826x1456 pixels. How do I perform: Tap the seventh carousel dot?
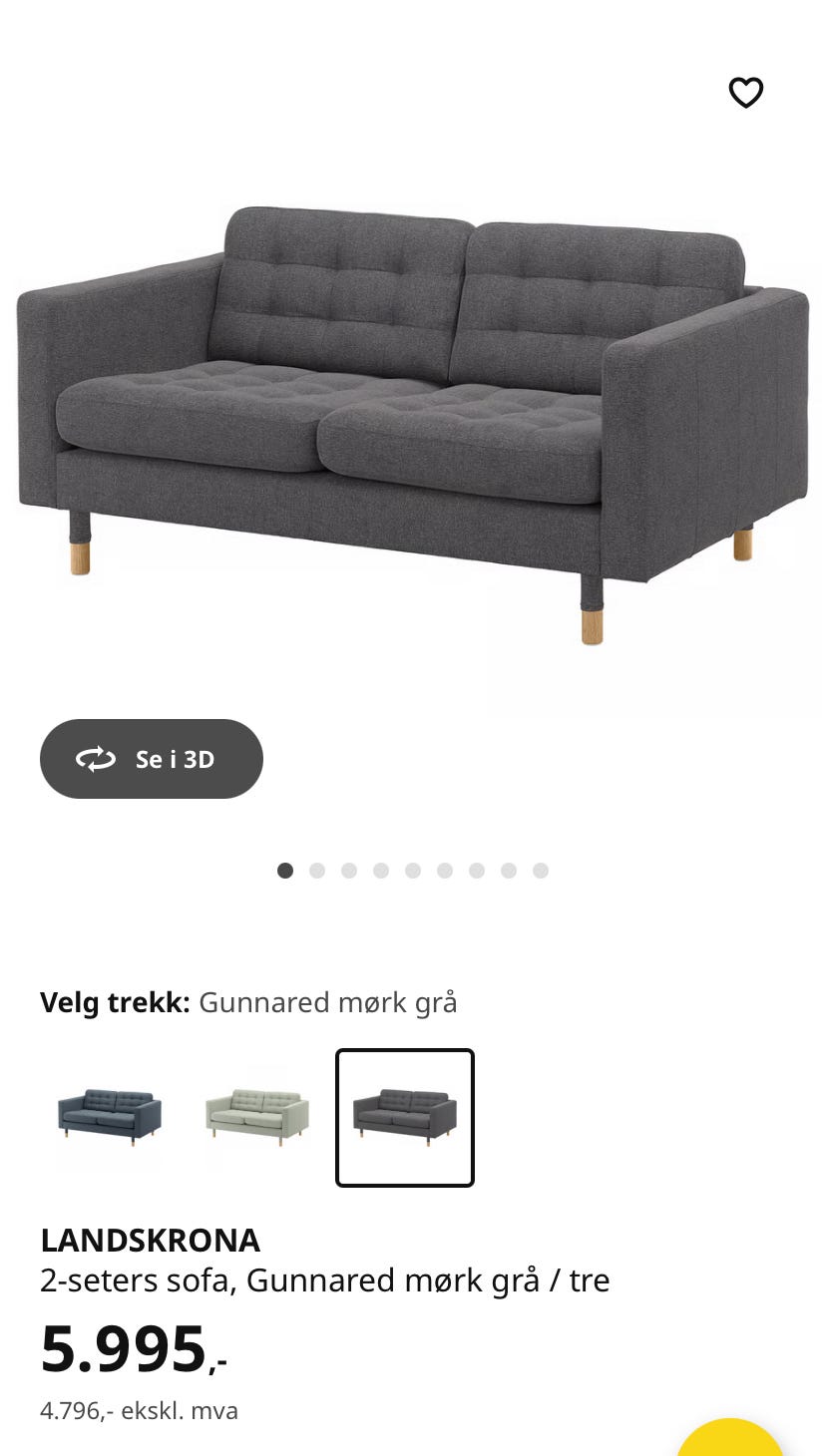click(x=476, y=870)
